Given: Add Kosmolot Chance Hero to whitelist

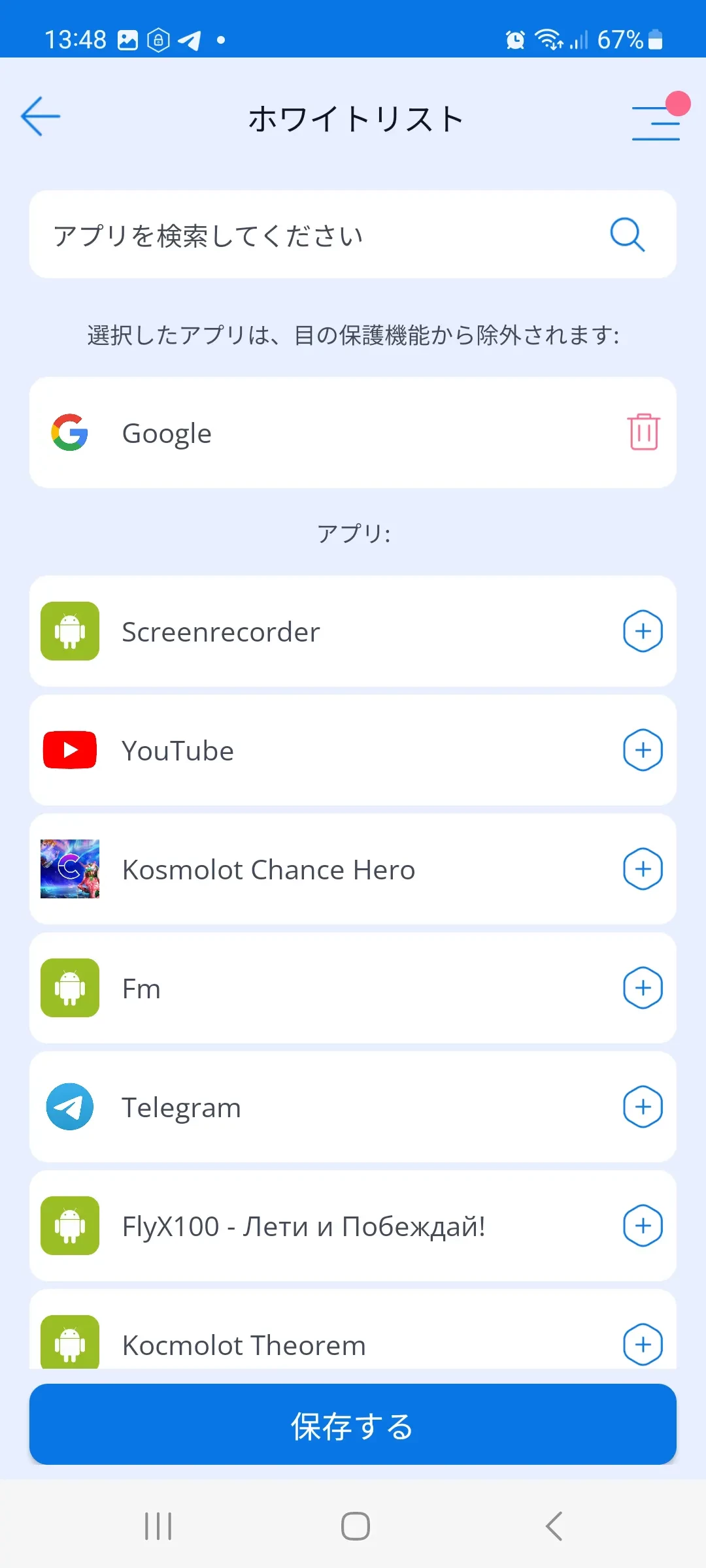Looking at the screenshot, I should [643, 869].
